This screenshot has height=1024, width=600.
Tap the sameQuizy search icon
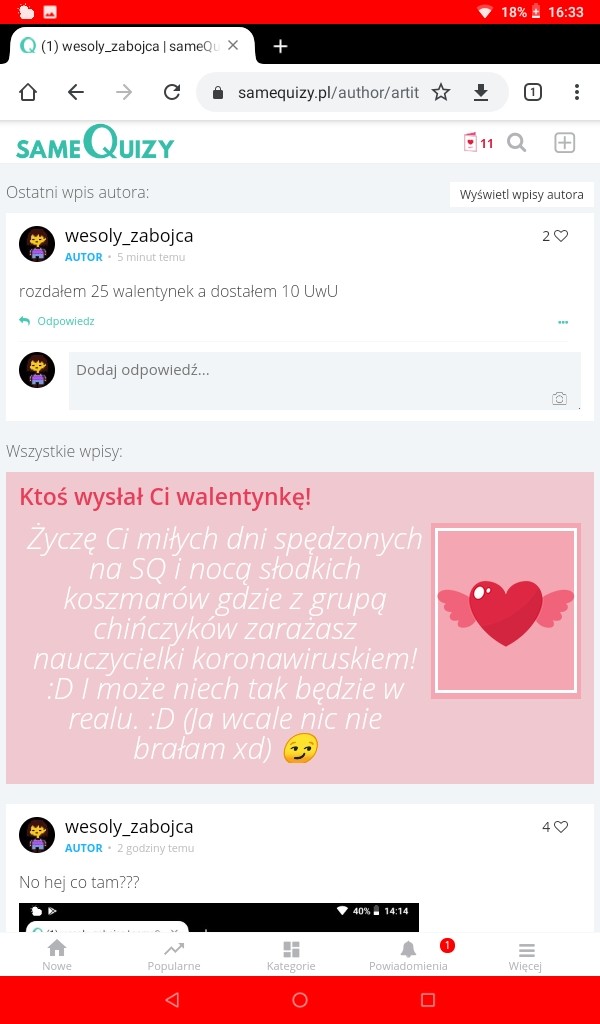(517, 143)
